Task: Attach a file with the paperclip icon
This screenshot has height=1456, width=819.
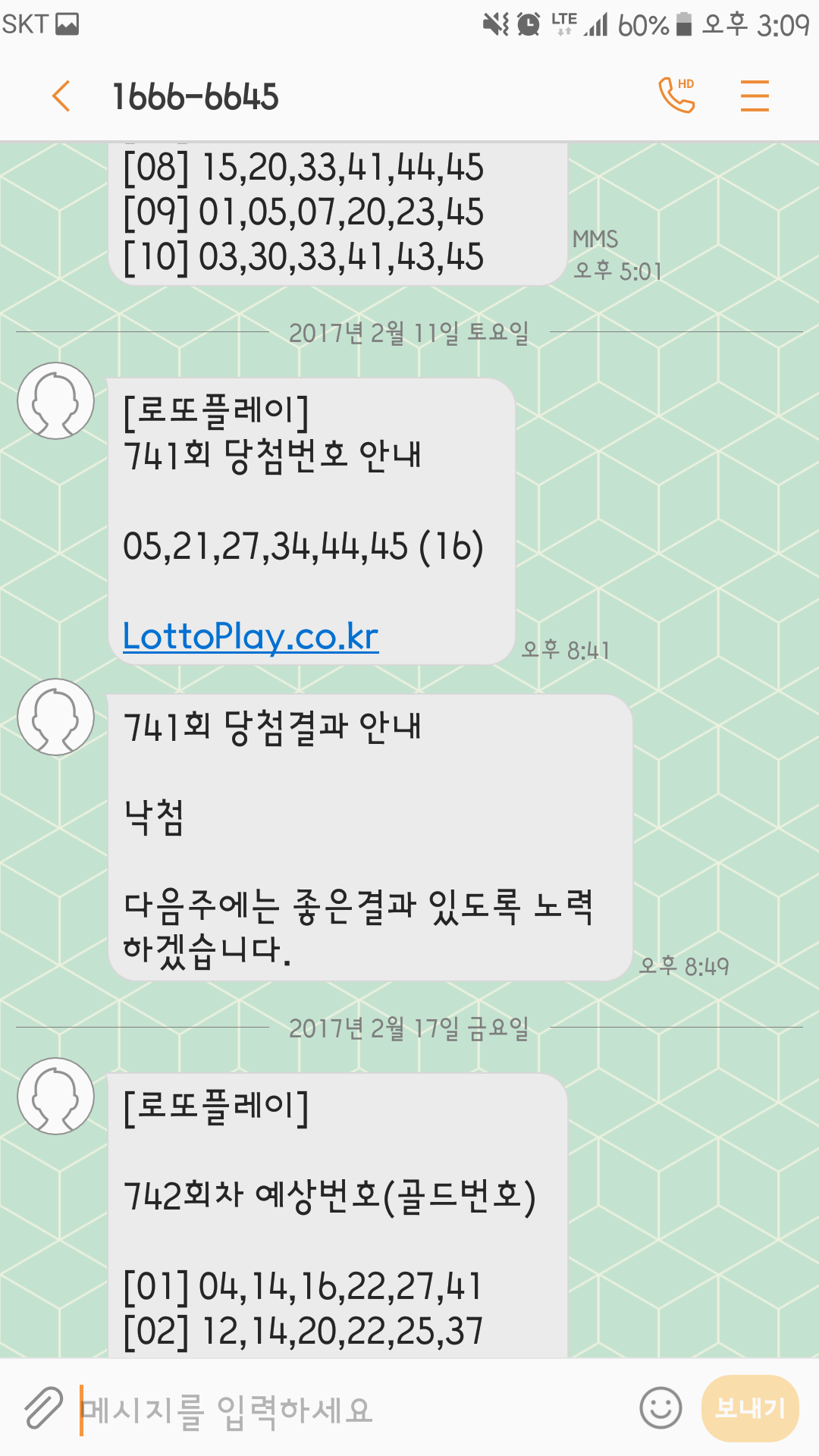Action: pyautogui.click(x=43, y=1409)
